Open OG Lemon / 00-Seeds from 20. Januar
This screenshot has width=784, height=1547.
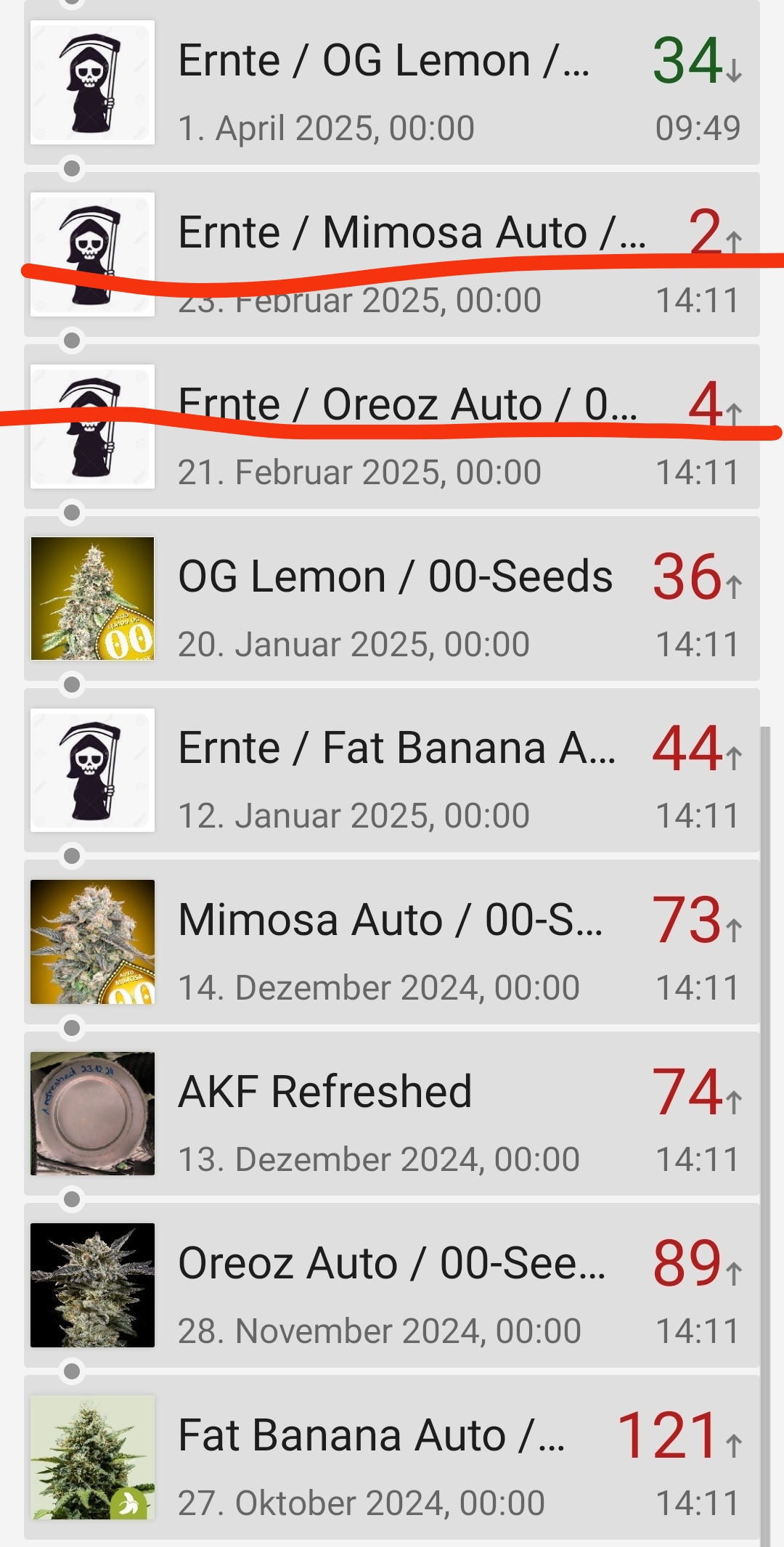click(x=392, y=599)
